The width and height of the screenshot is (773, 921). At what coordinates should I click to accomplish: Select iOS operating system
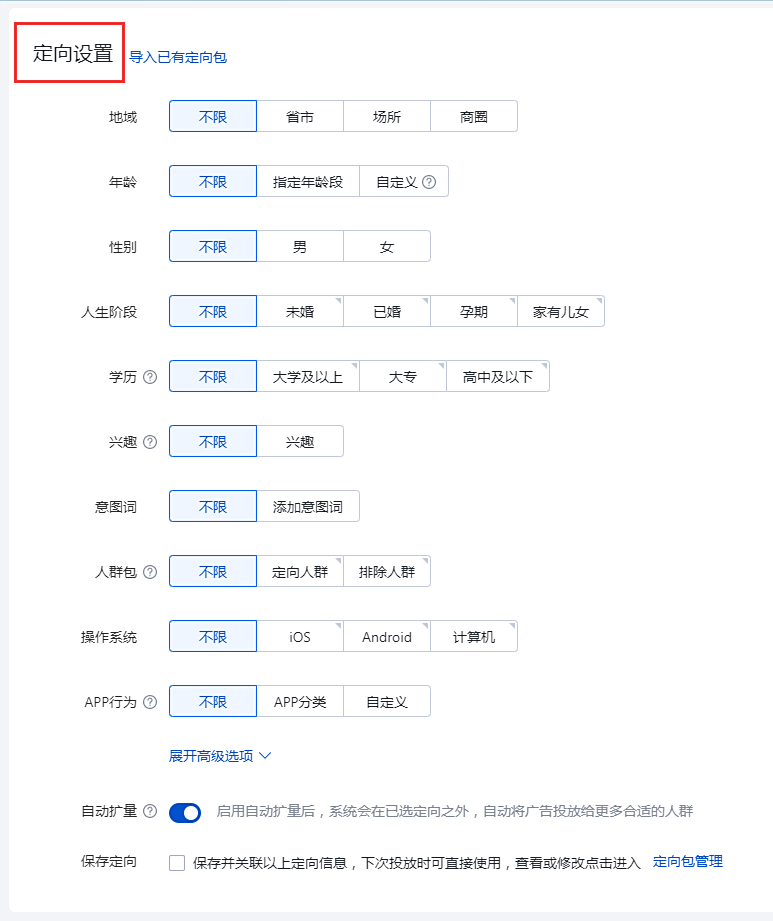[x=300, y=637]
